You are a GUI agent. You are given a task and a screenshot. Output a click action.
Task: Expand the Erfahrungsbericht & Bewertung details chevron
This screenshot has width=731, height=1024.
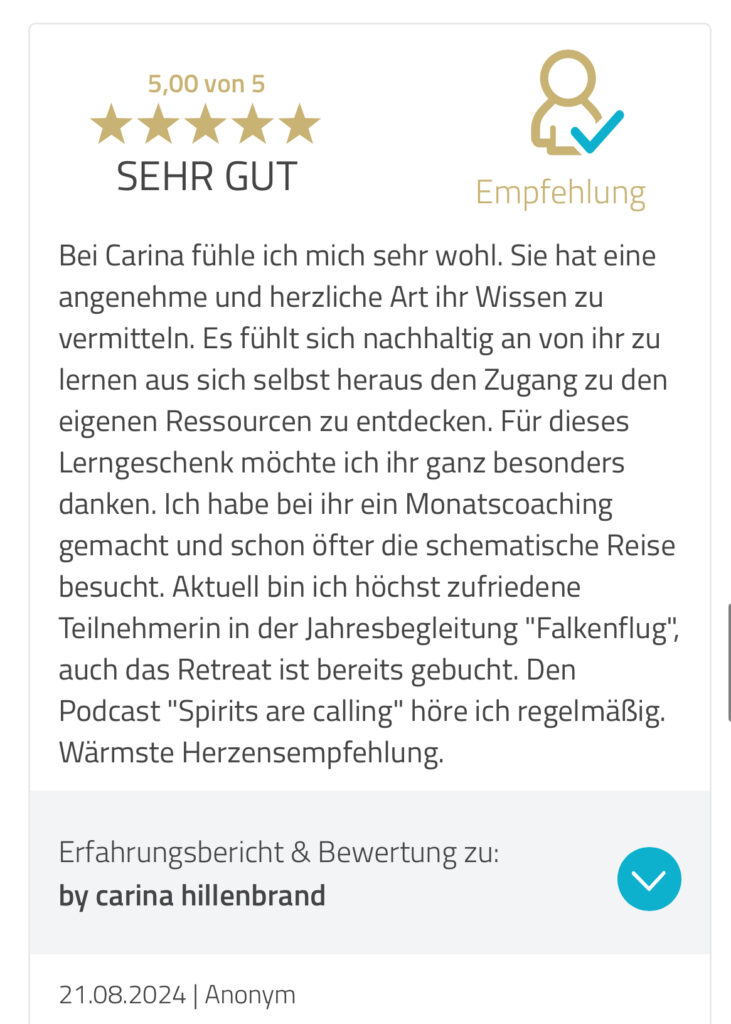[x=648, y=878]
